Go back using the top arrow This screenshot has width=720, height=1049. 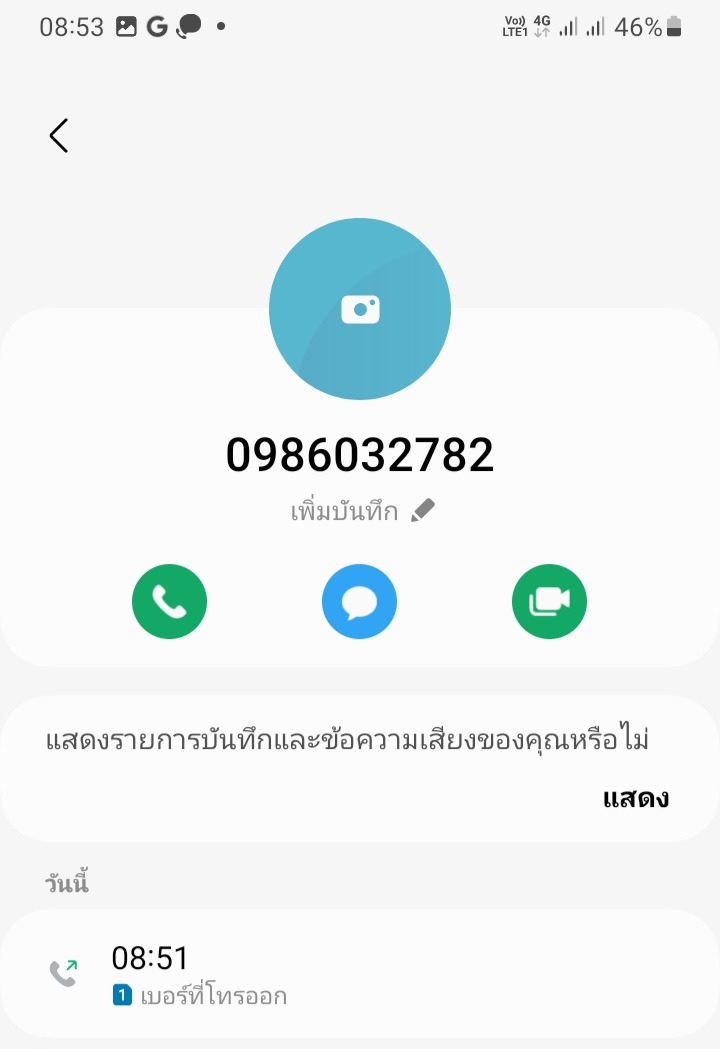pyautogui.click(x=59, y=135)
